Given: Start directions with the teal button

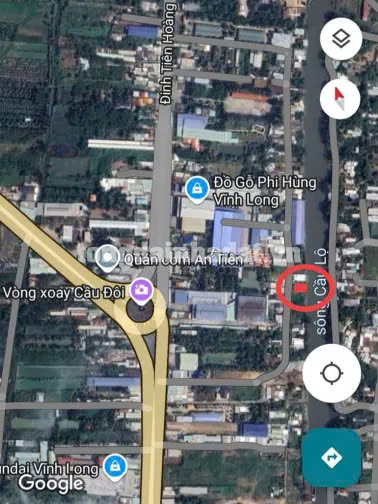Looking at the screenshot, I should pyautogui.click(x=331, y=458).
